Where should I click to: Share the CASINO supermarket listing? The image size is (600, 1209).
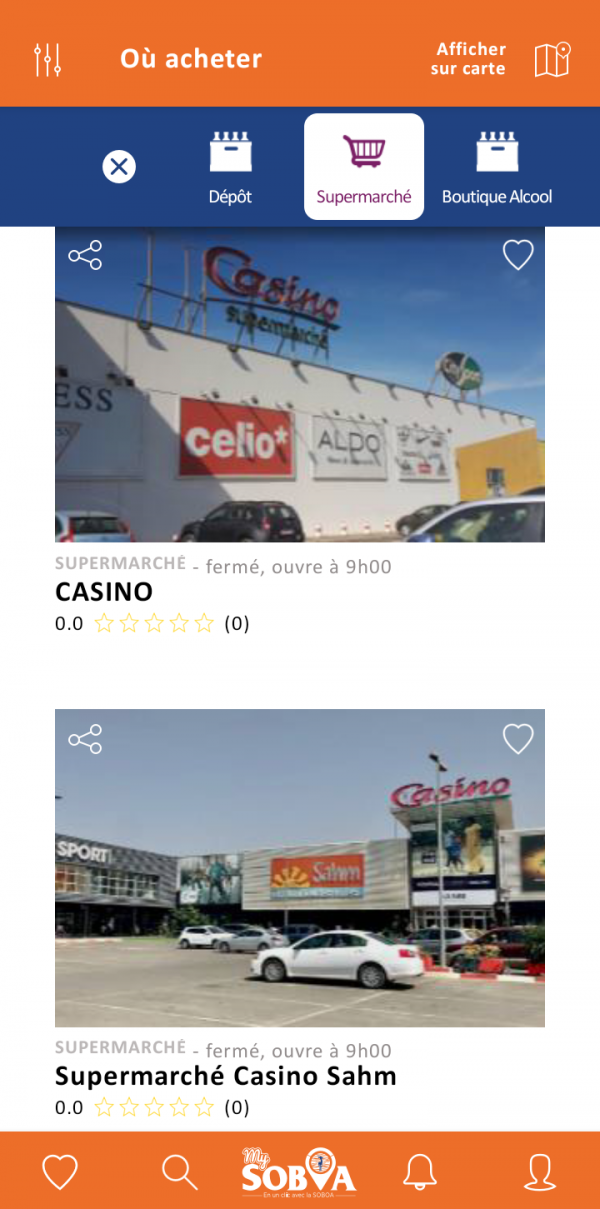pos(85,255)
